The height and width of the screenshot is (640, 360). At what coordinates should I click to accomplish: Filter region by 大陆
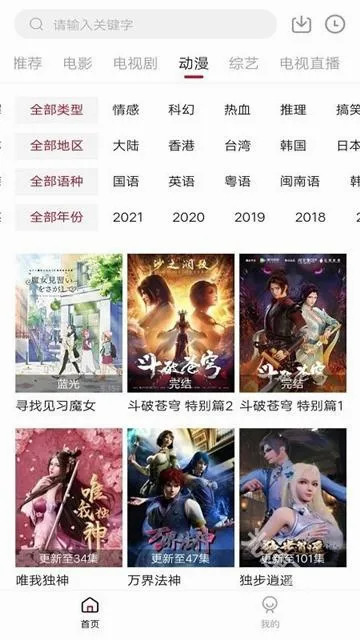pyautogui.click(x=126, y=146)
